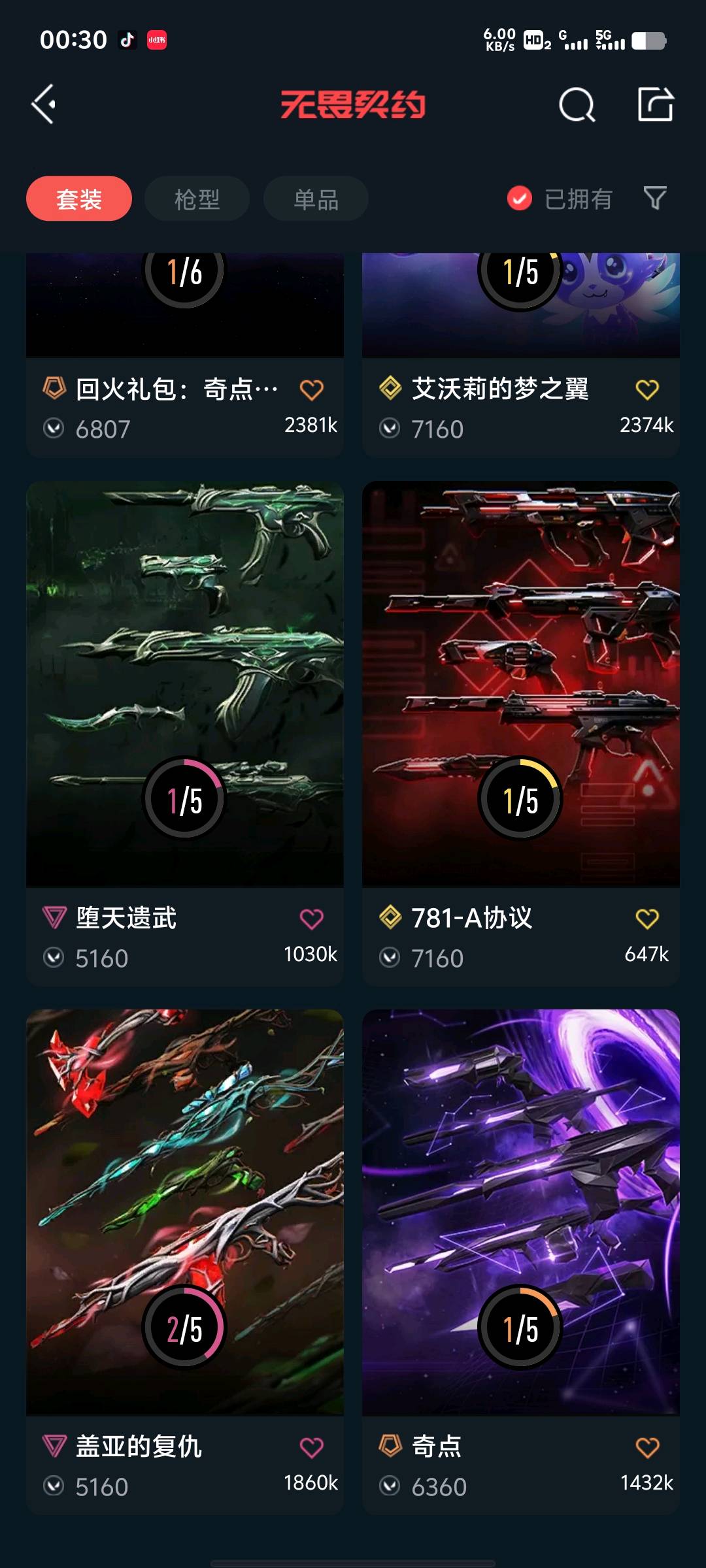Screen dimensions: 706x1568
Task: Open the search icon in the app bar
Action: click(577, 105)
